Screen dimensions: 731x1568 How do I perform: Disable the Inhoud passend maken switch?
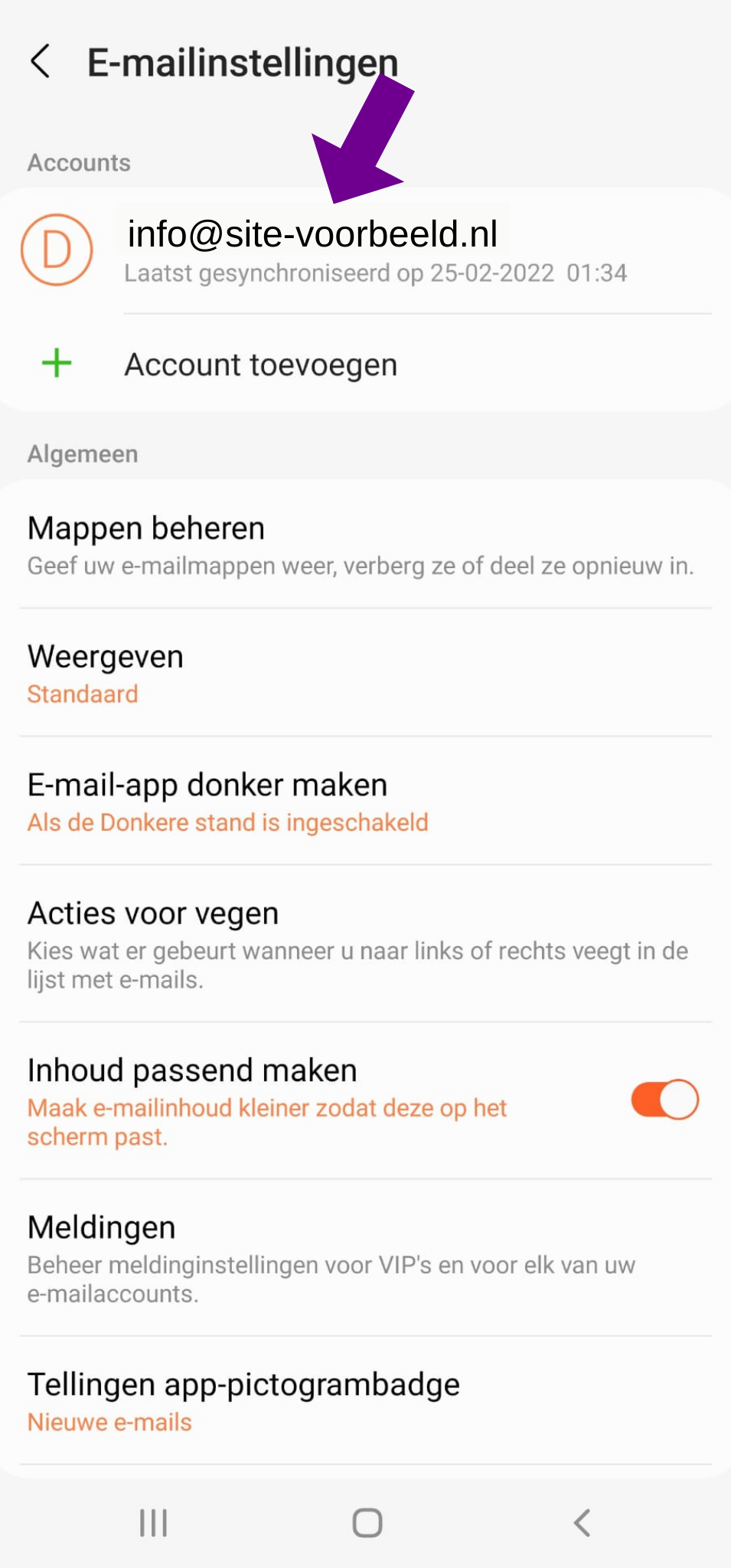pos(664,1100)
